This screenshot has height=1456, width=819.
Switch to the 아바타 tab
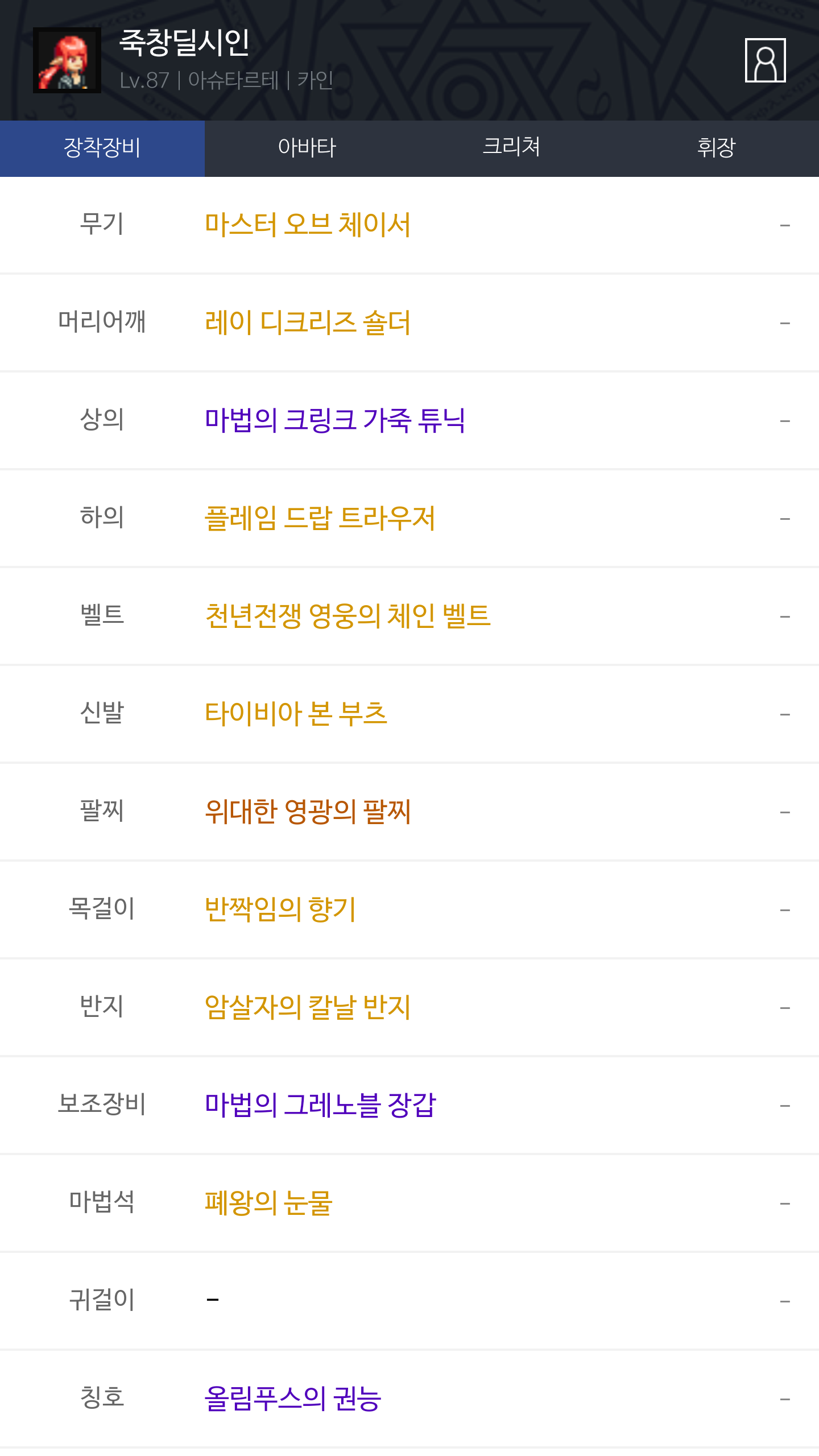[x=307, y=148]
